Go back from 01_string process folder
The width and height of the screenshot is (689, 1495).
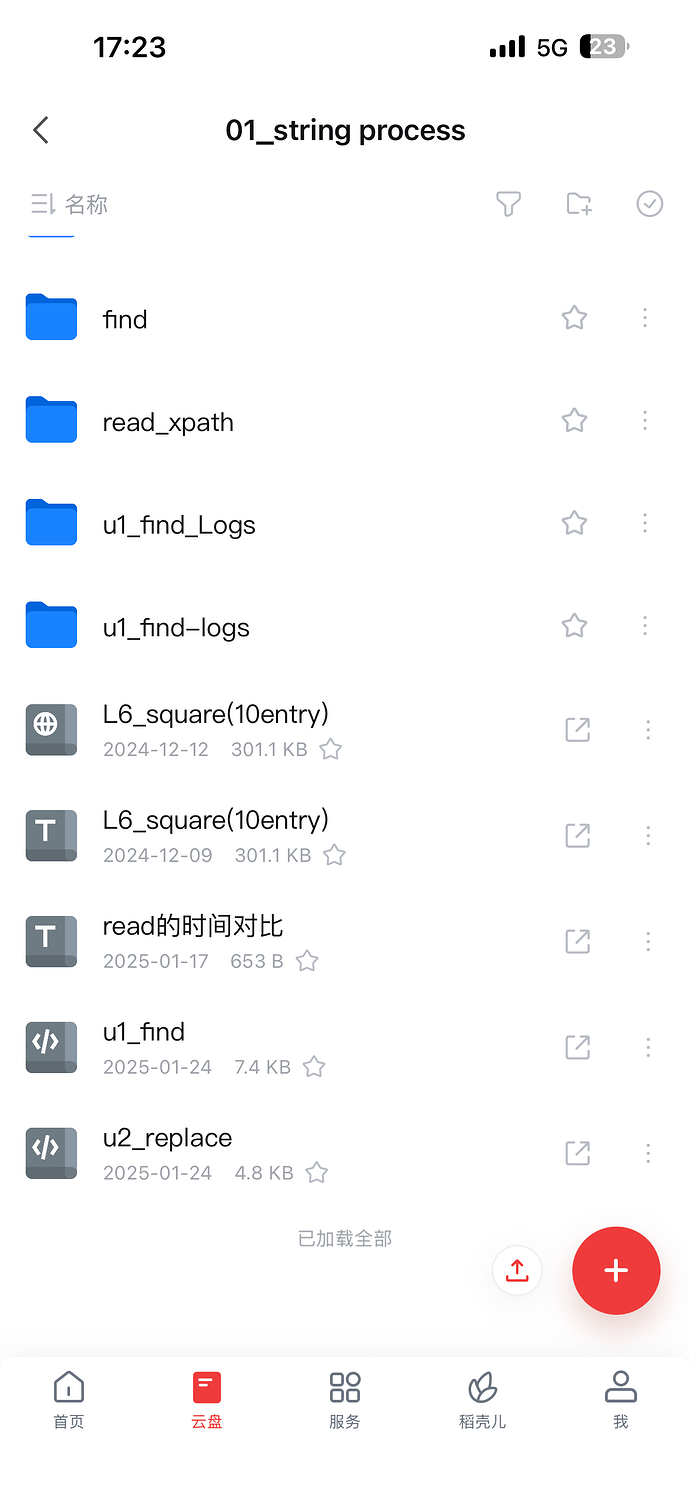(41, 130)
